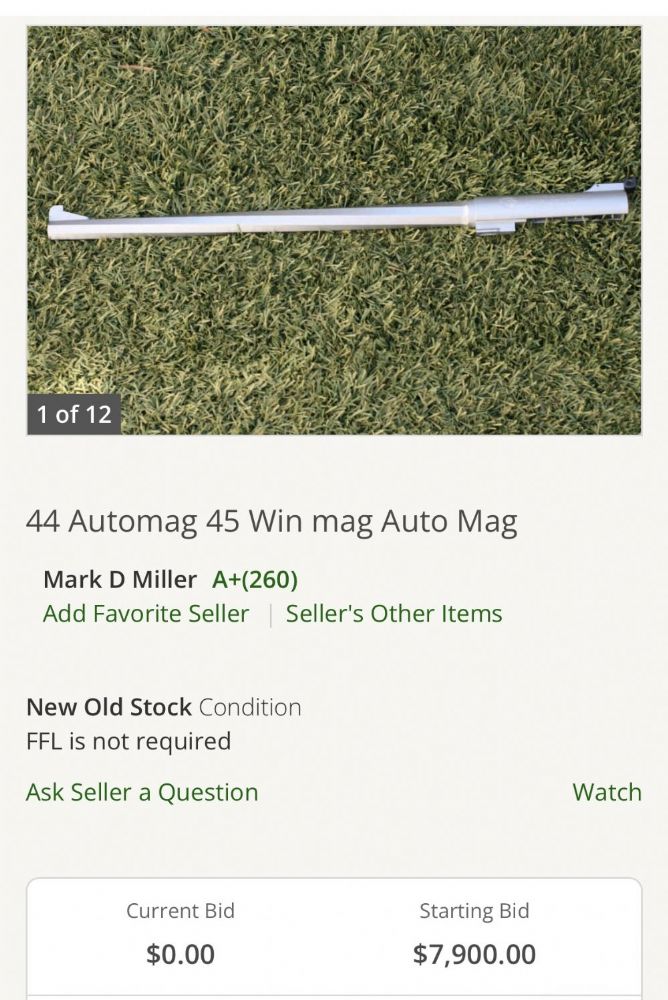Screen dimensions: 668x1000
Task: View Seller's Other Items
Action: tap(394, 614)
